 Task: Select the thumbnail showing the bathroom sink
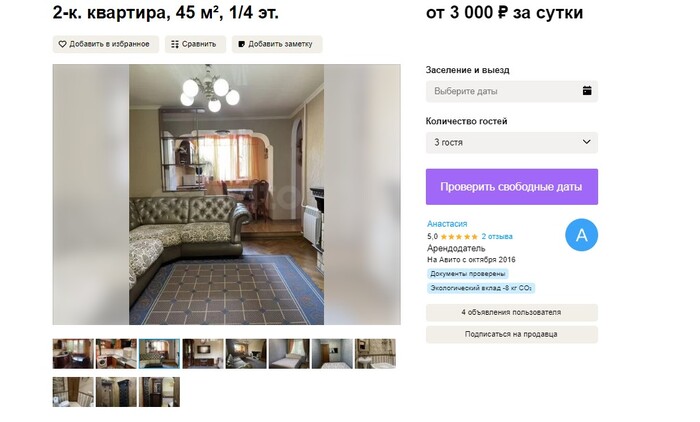tap(375, 354)
